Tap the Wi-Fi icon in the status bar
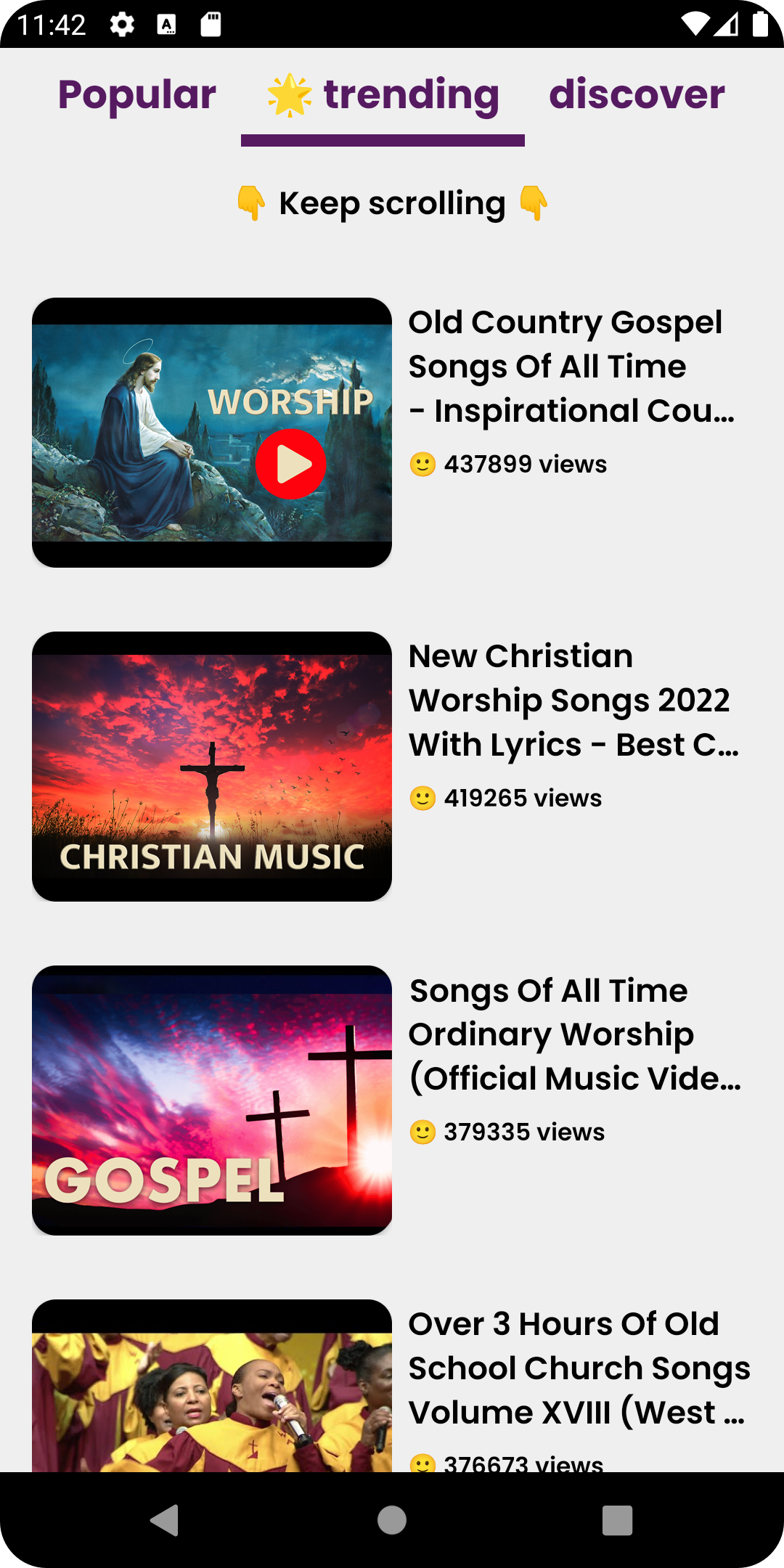 (x=695, y=24)
